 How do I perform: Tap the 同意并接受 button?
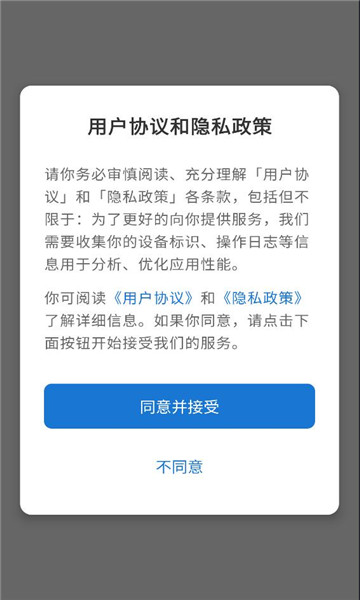click(x=179, y=406)
